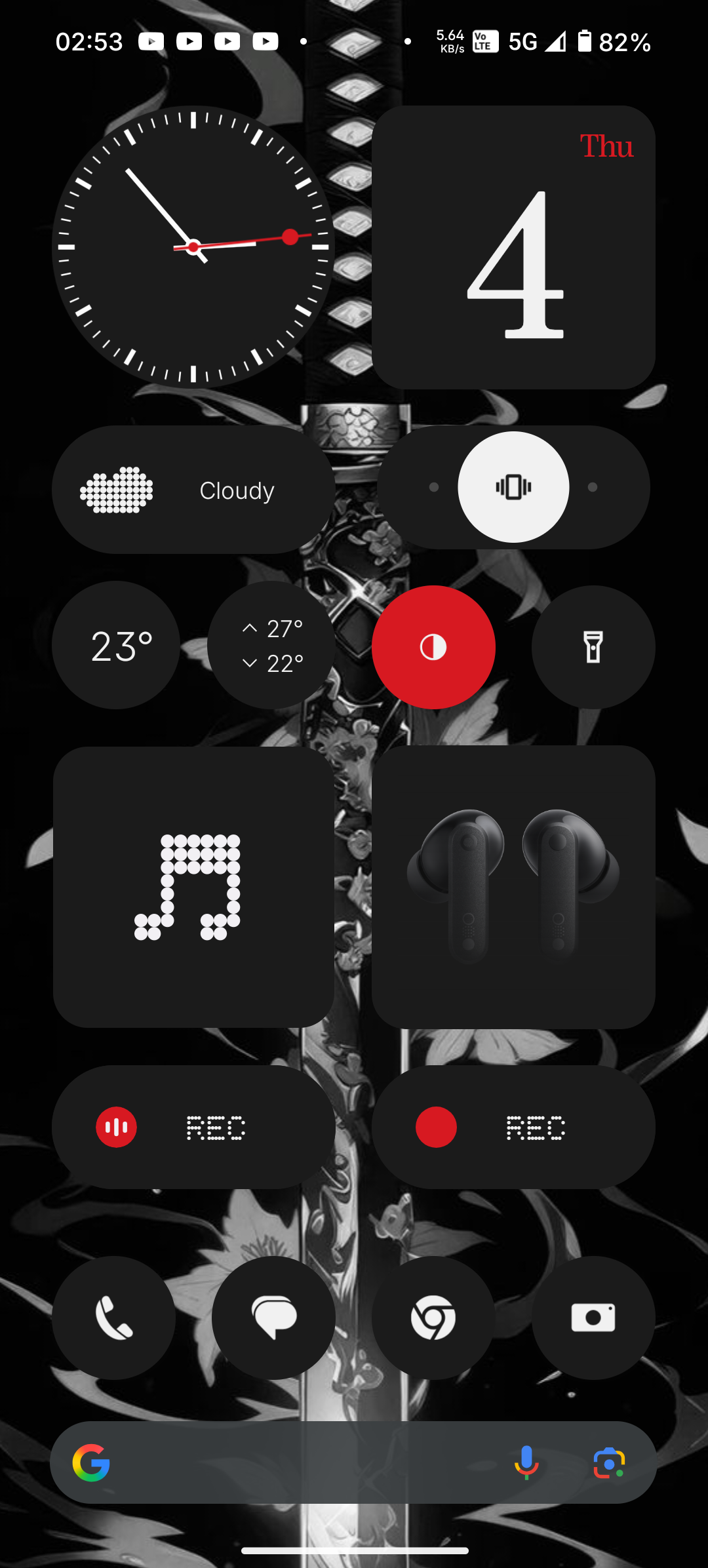The height and width of the screenshot is (1568, 708).
Task: Open the music note widget
Action: [x=193, y=887]
